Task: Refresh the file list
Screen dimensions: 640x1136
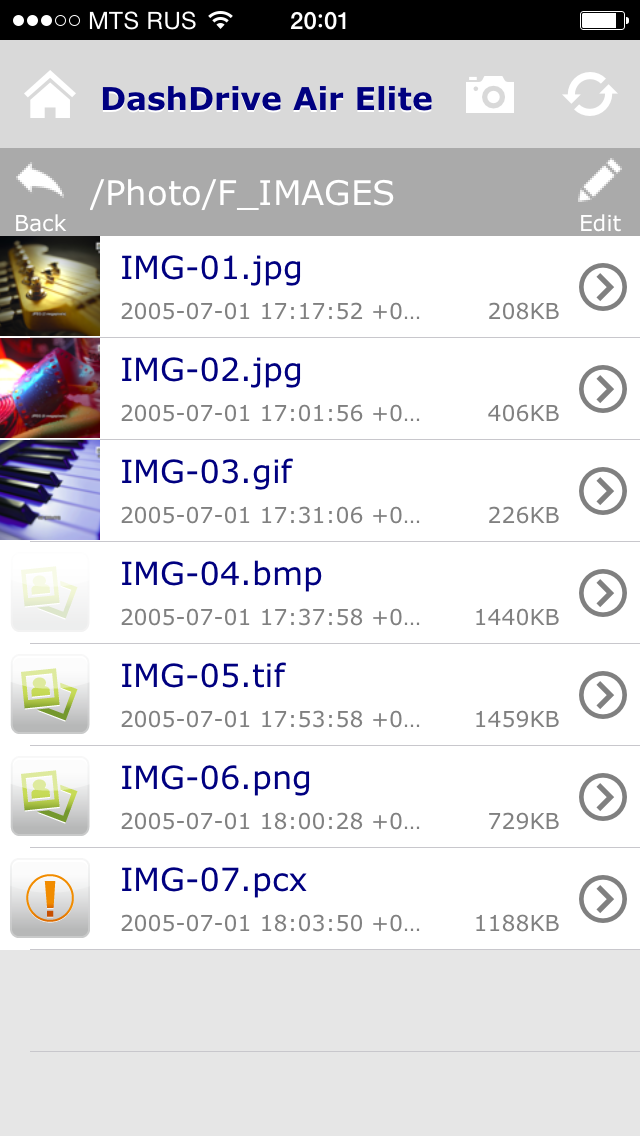Action: (x=590, y=97)
